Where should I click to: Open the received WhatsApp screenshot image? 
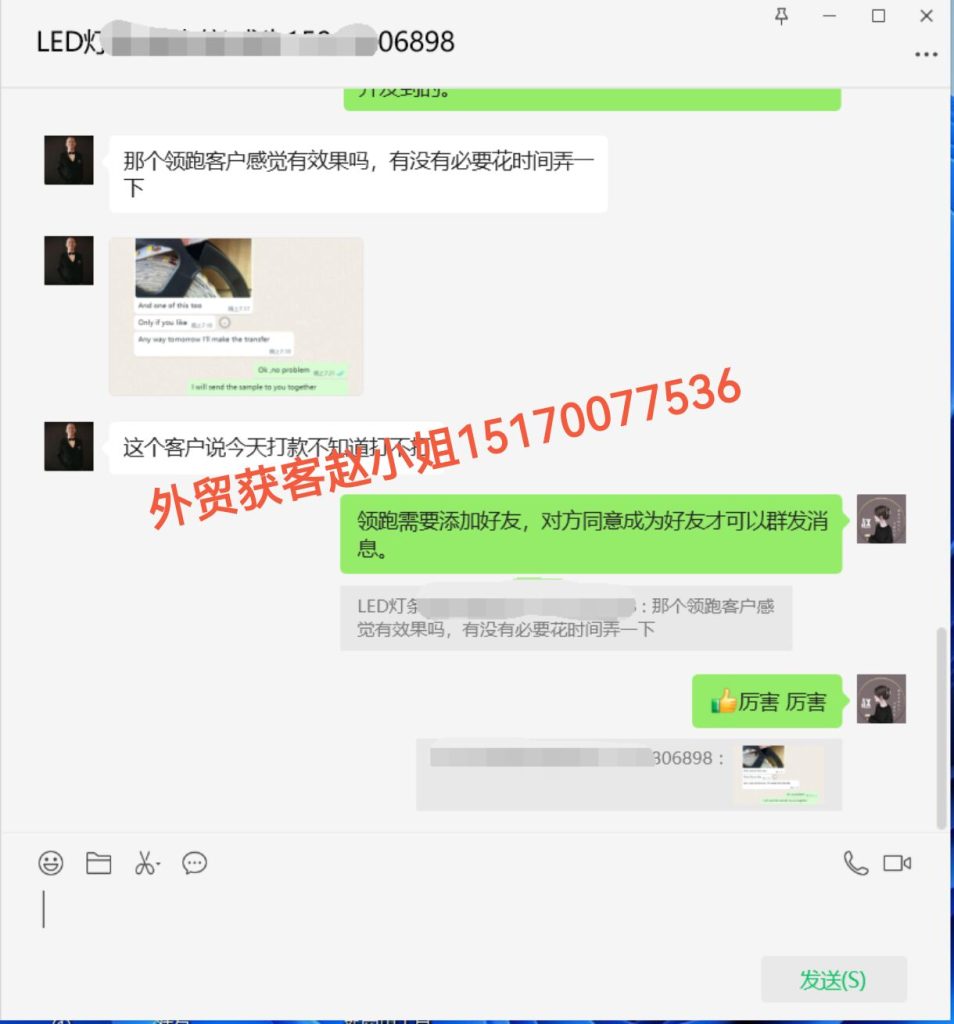click(x=235, y=316)
